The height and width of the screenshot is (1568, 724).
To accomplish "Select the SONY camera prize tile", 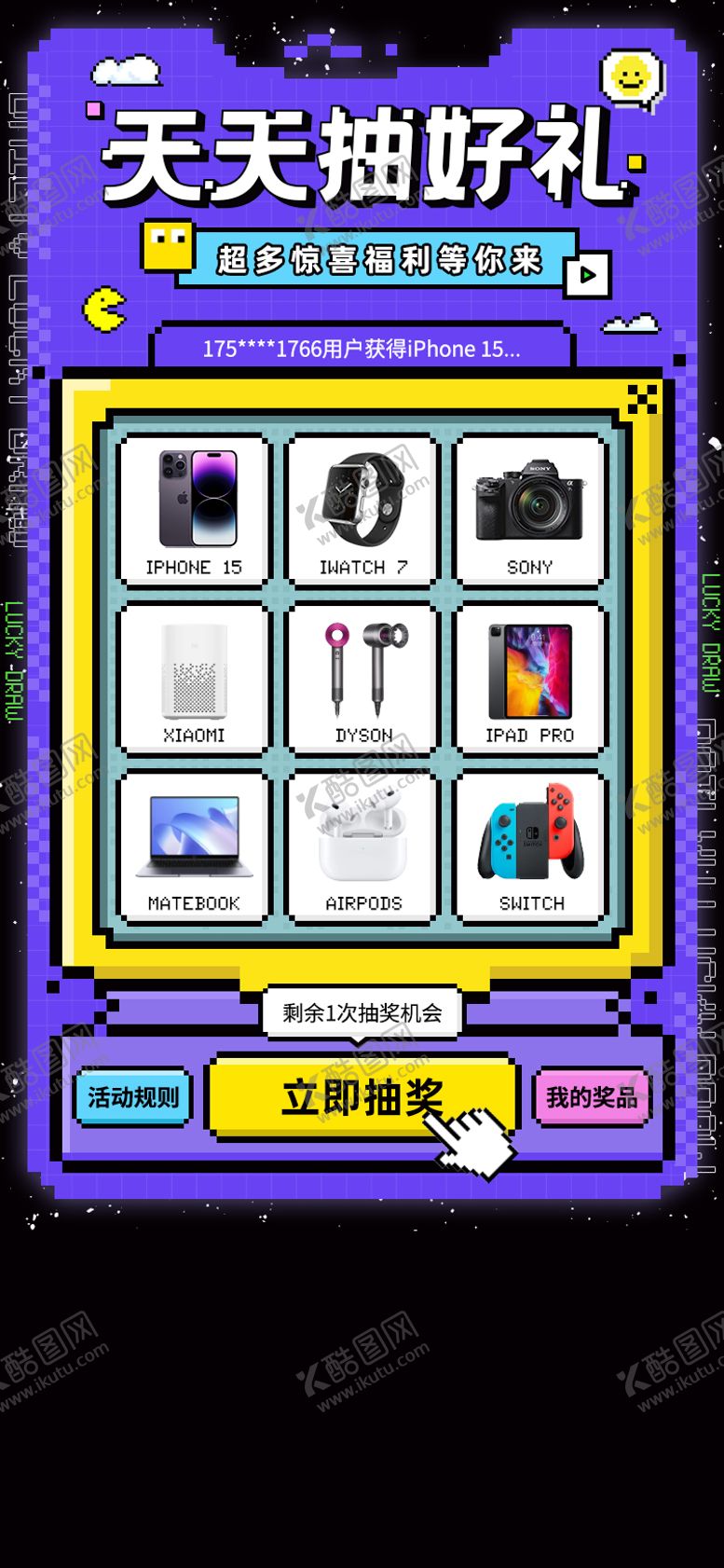I will (x=528, y=508).
